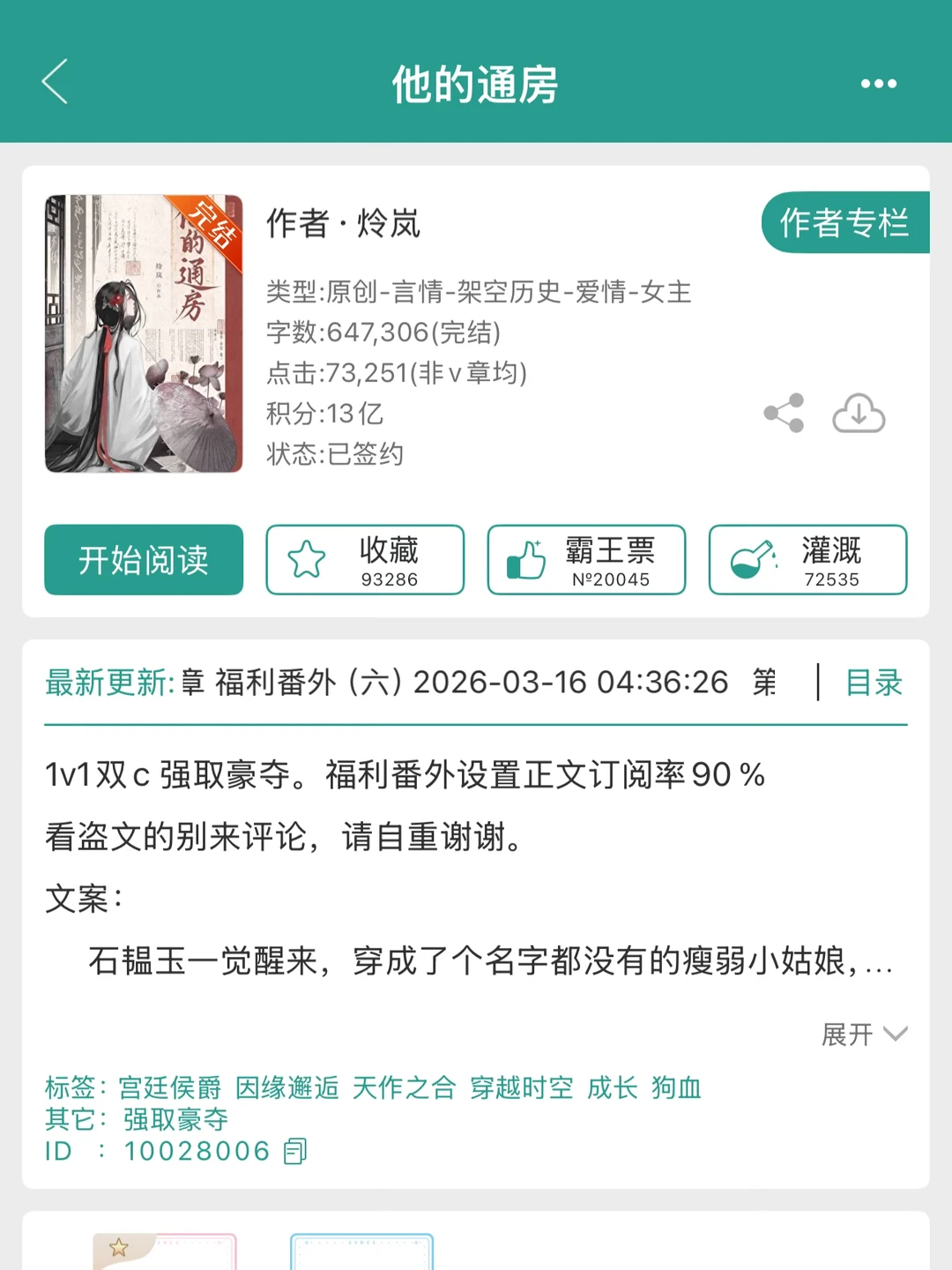This screenshot has height=1270, width=952.
Task: Click the watering flask 灌溉 icon
Action: coord(750,556)
